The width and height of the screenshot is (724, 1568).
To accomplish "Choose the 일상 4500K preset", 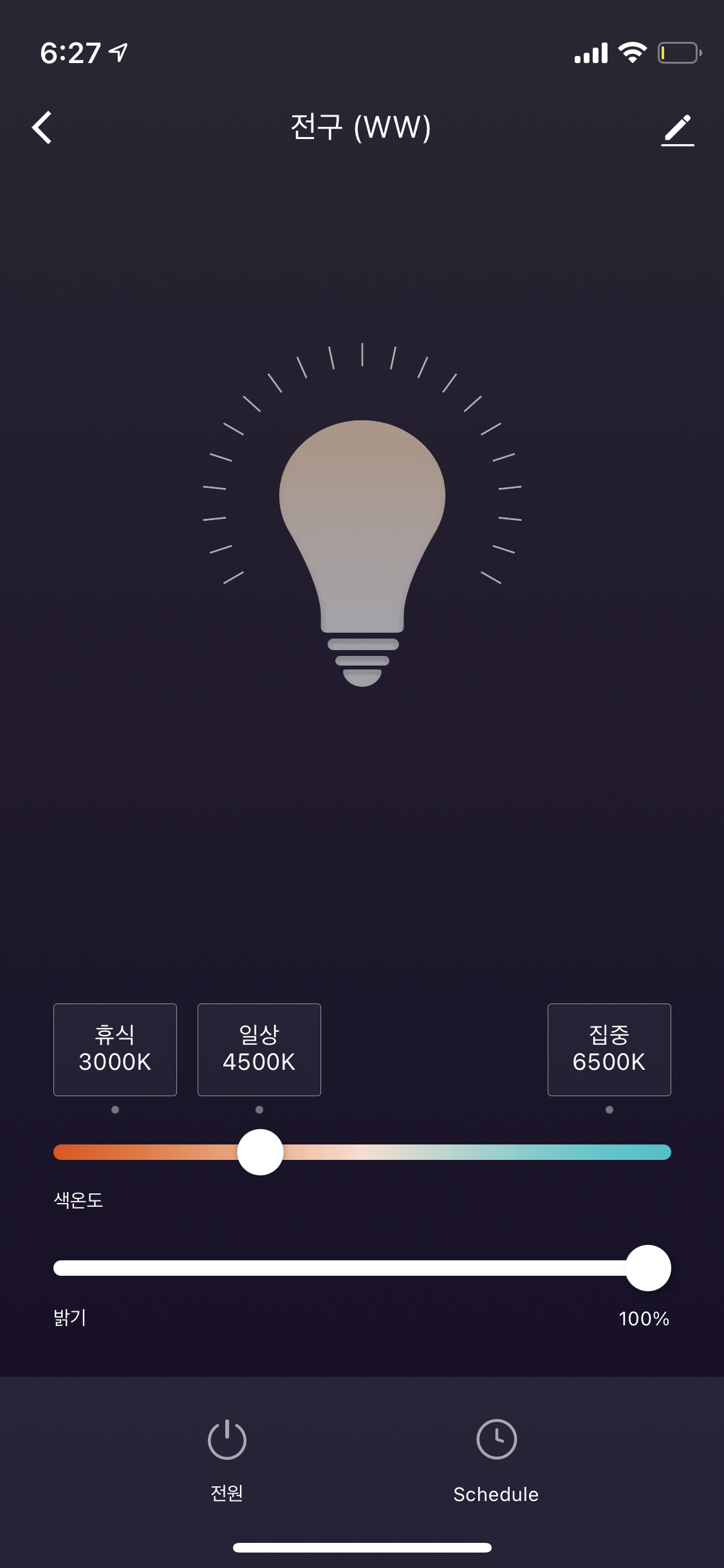I will coord(259,1049).
